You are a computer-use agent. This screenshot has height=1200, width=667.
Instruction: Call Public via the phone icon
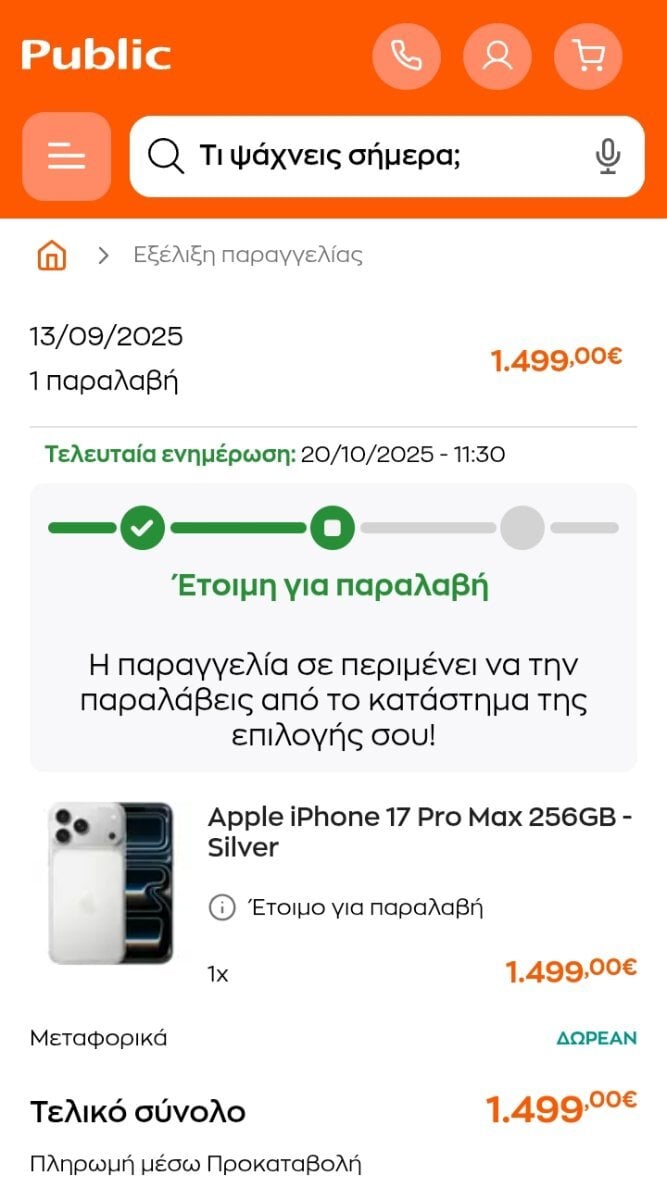tap(406, 55)
